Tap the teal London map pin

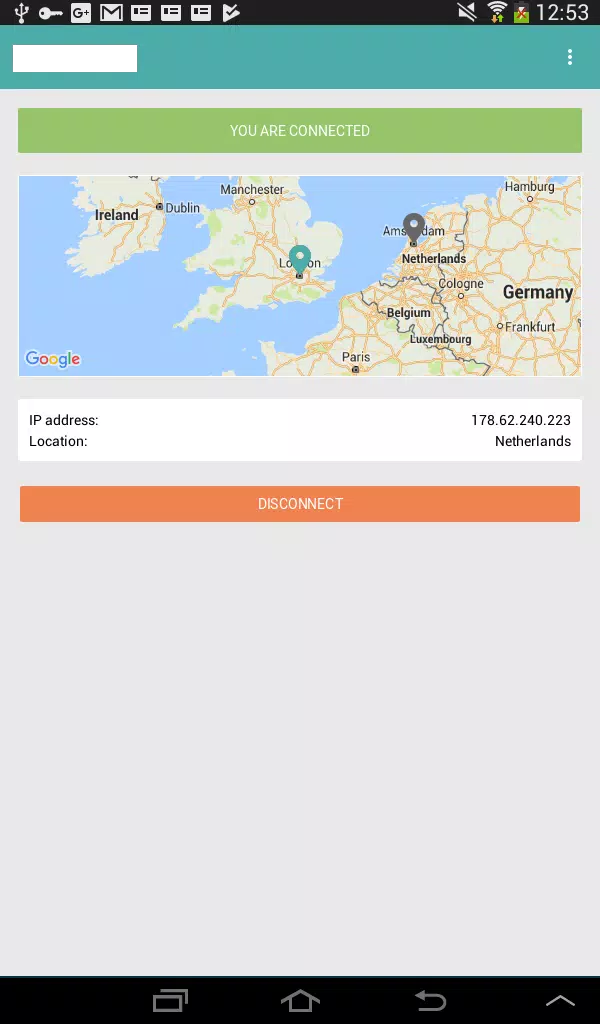coord(299,260)
